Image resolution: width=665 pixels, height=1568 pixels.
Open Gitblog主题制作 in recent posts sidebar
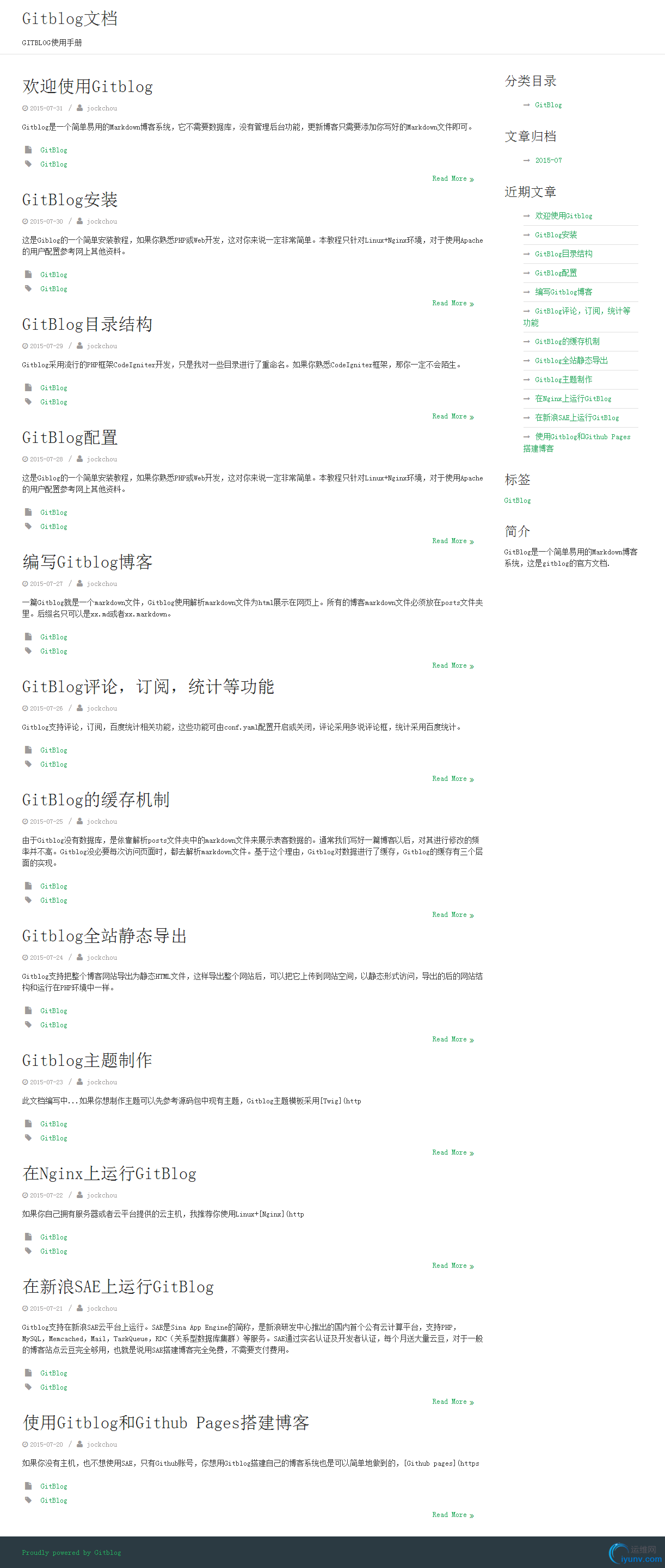563,380
